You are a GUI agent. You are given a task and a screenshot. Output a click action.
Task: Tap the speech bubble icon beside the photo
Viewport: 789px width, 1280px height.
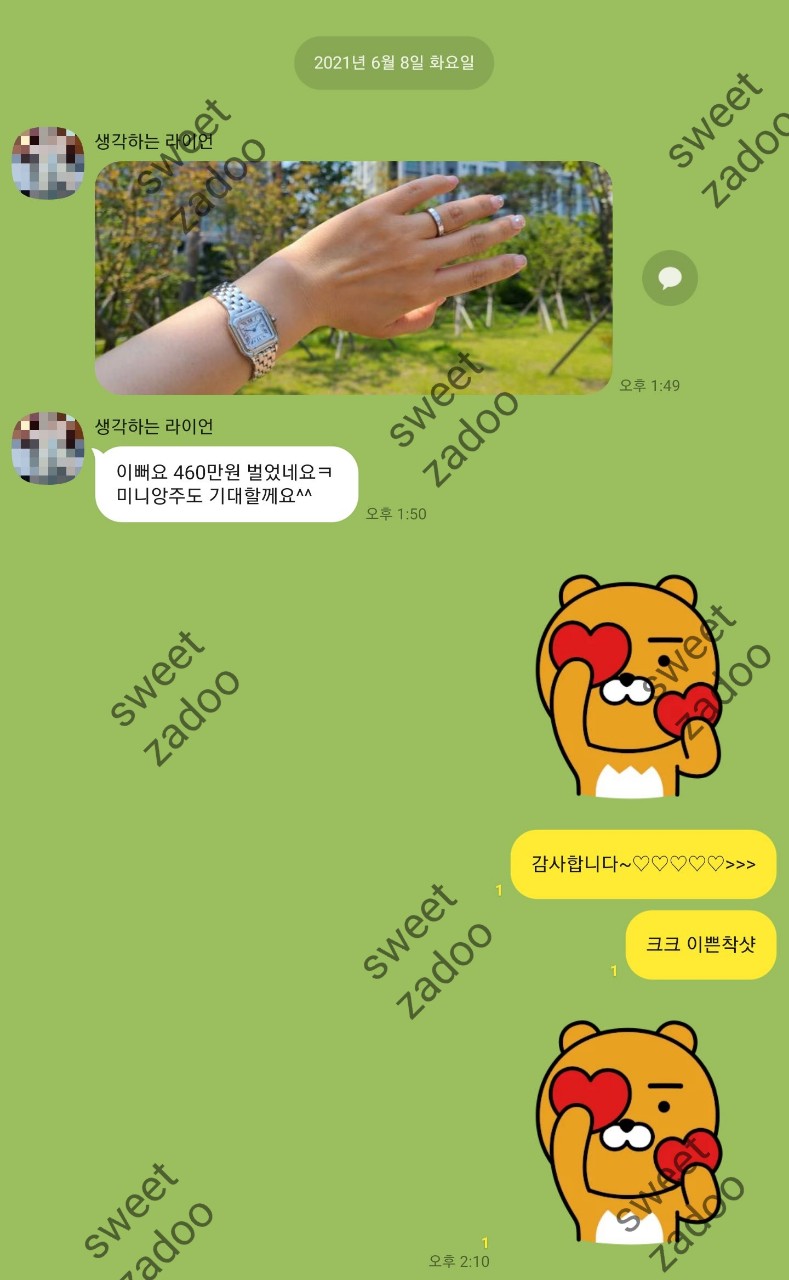click(669, 277)
